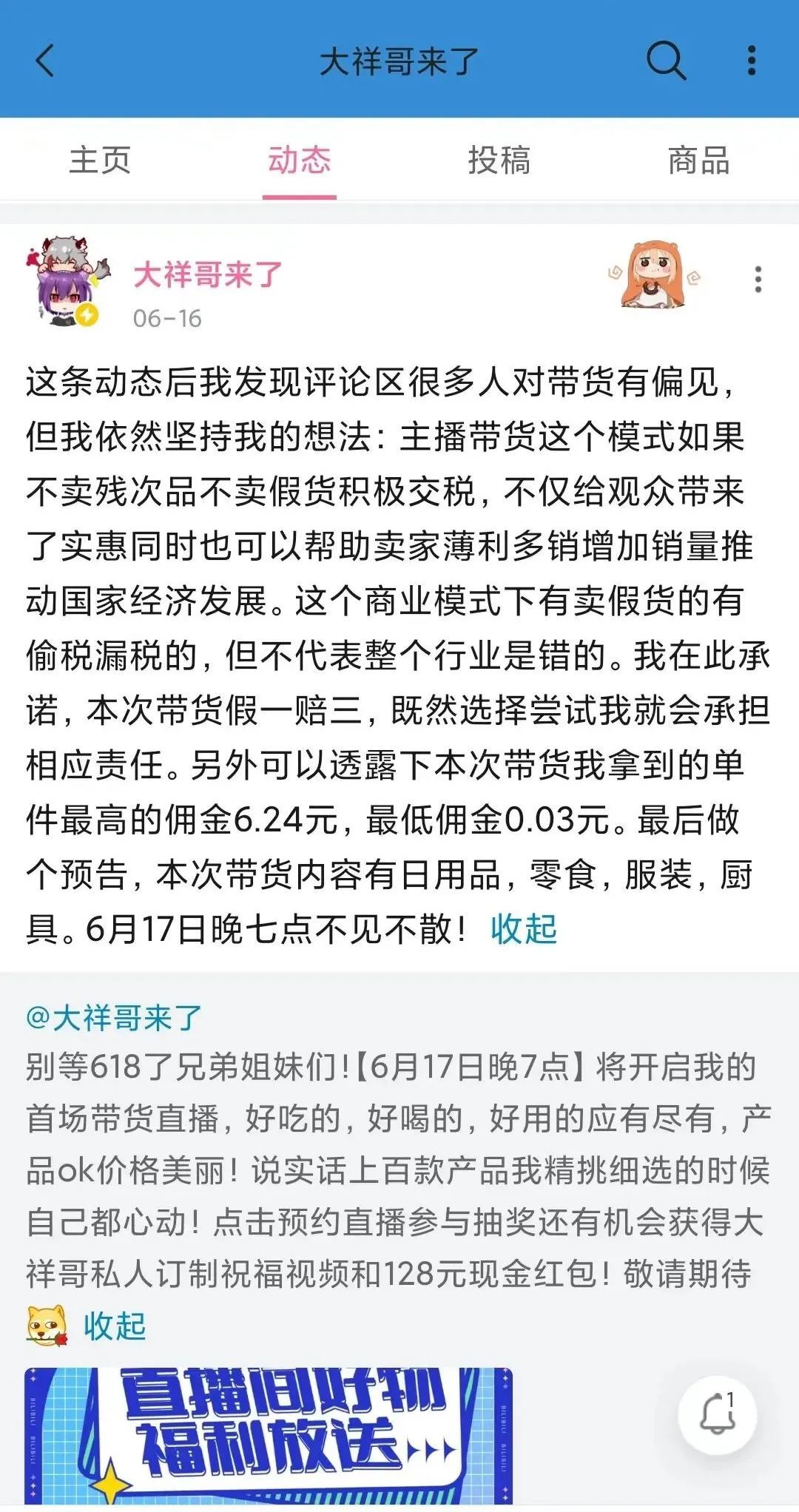Viewport: 799px width, 1512px height.
Task: Select the 动态 tab
Action: tap(300, 160)
